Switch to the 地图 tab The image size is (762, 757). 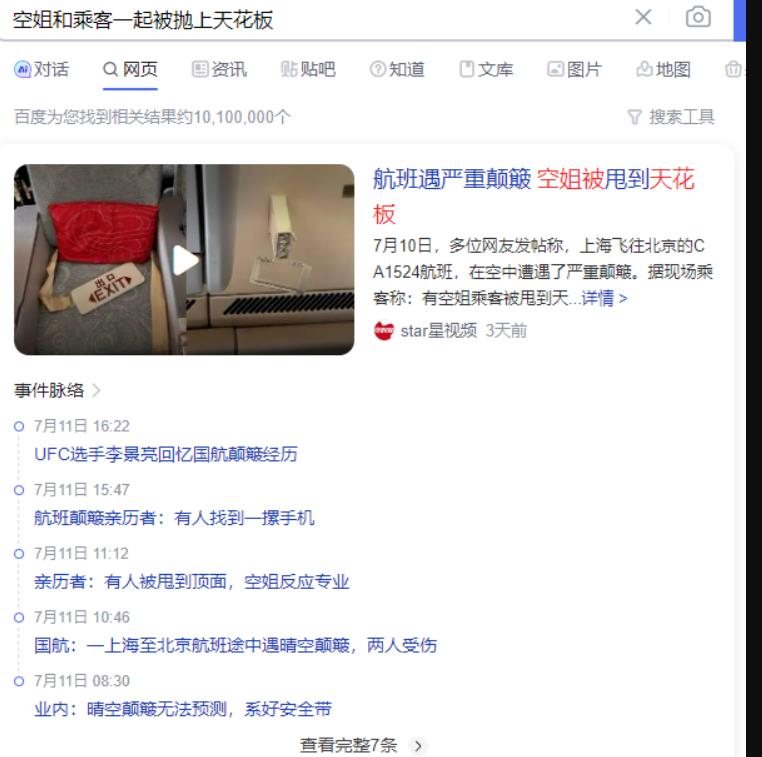[x=663, y=69]
